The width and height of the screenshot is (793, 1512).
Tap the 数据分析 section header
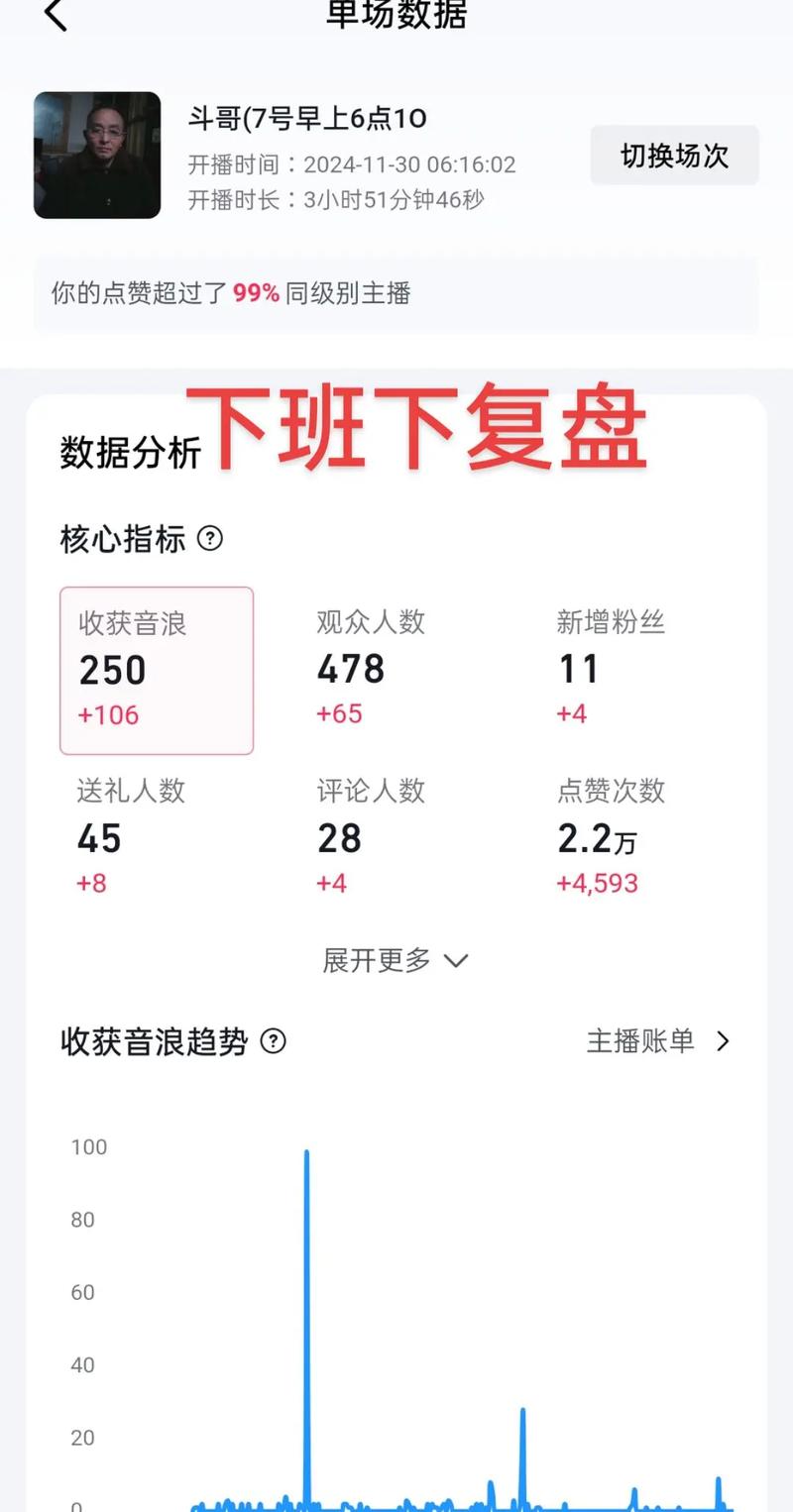click(129, 451)
